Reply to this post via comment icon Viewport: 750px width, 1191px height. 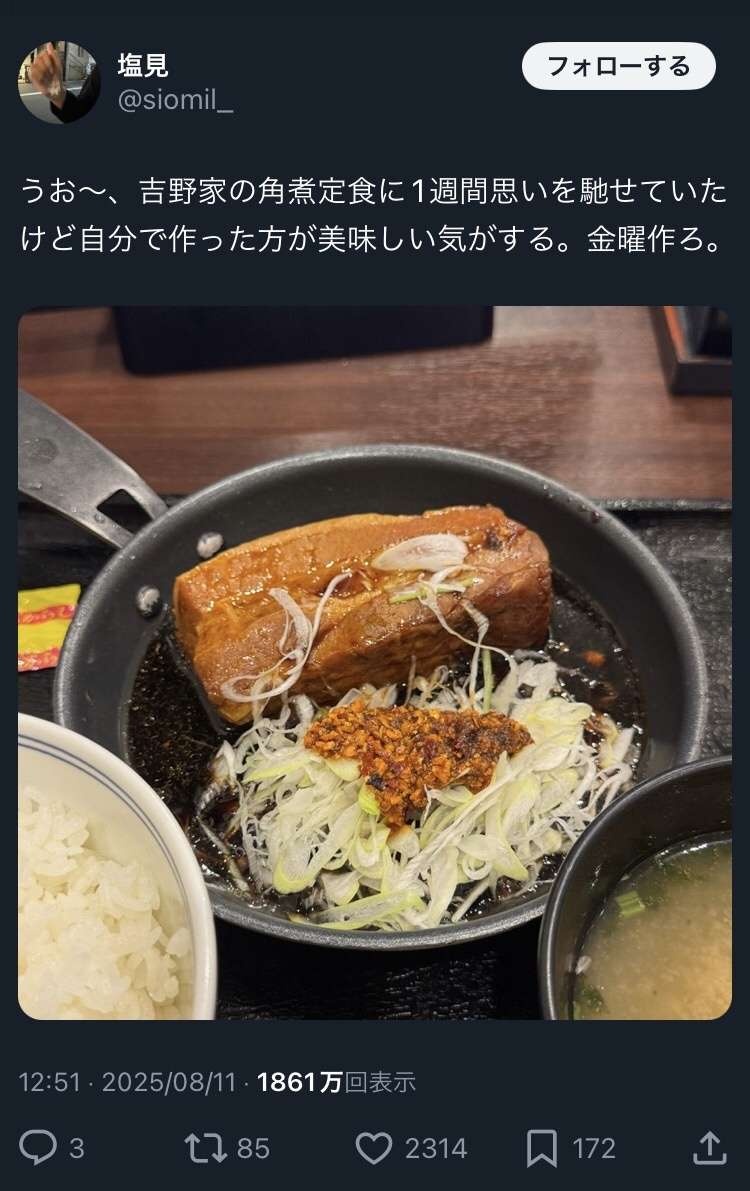pyautogui.click(x=39, y=1147)
